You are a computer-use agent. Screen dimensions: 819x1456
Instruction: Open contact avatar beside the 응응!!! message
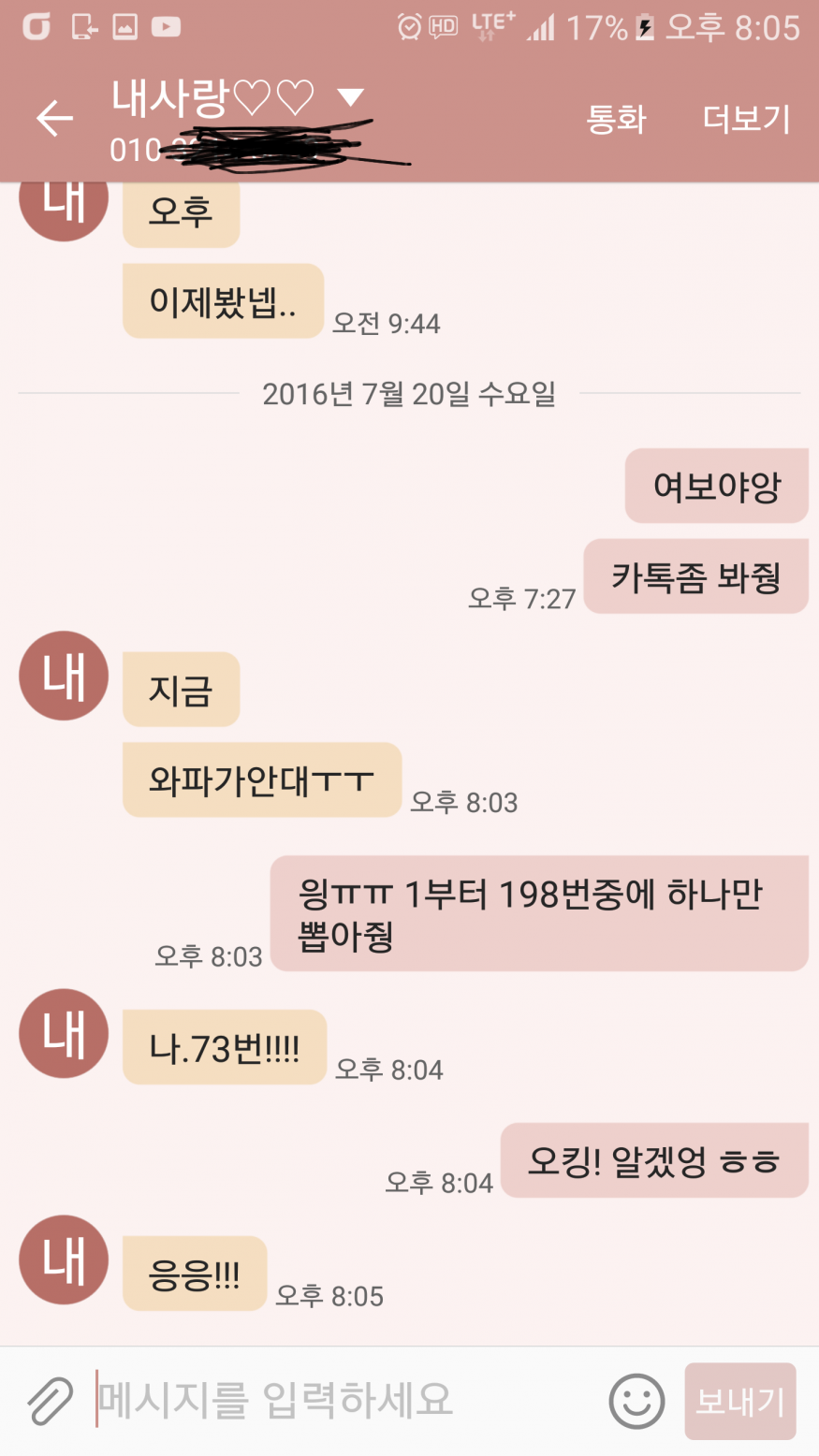click(64, 1259)
